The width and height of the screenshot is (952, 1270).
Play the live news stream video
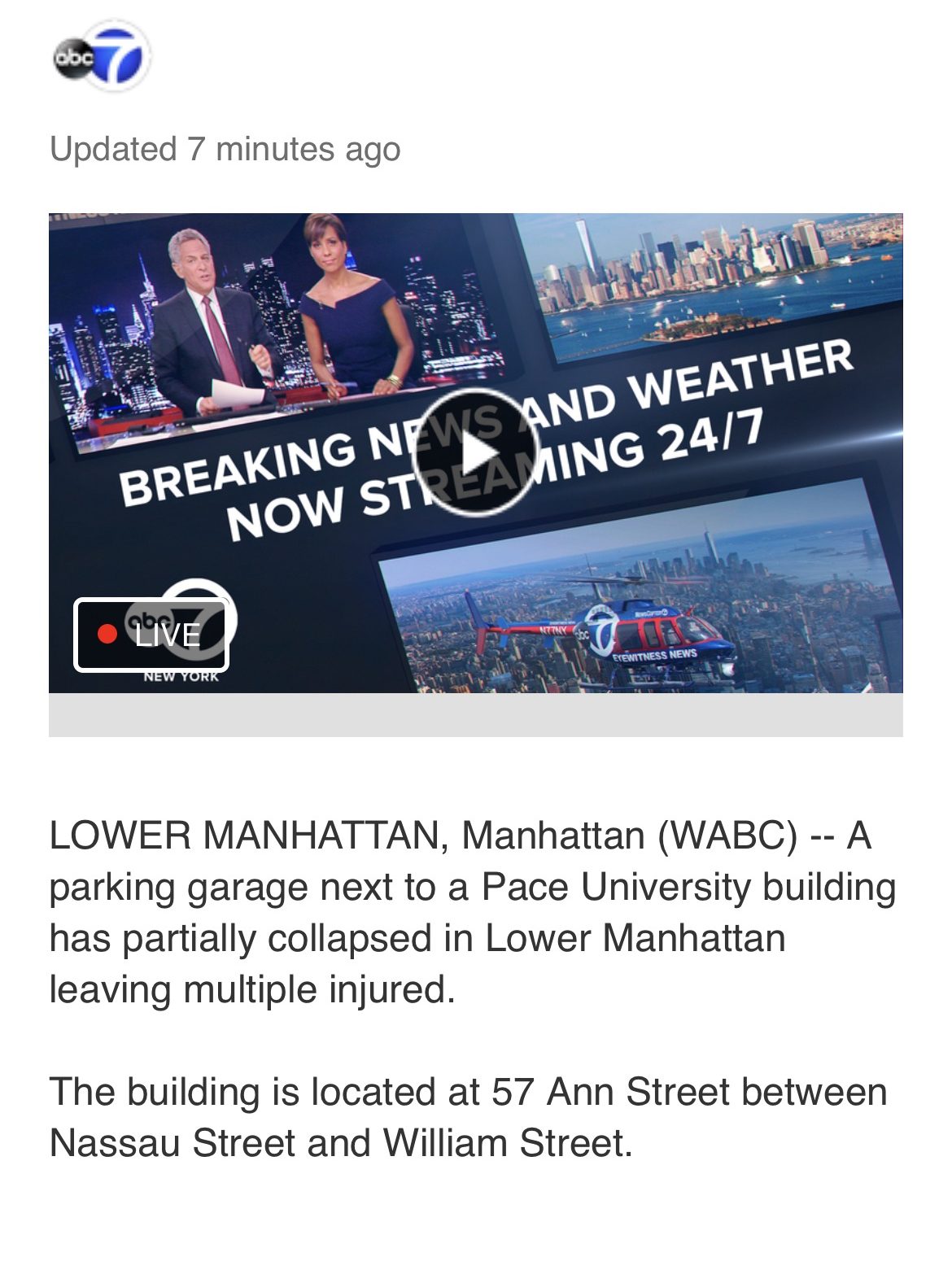475,453
